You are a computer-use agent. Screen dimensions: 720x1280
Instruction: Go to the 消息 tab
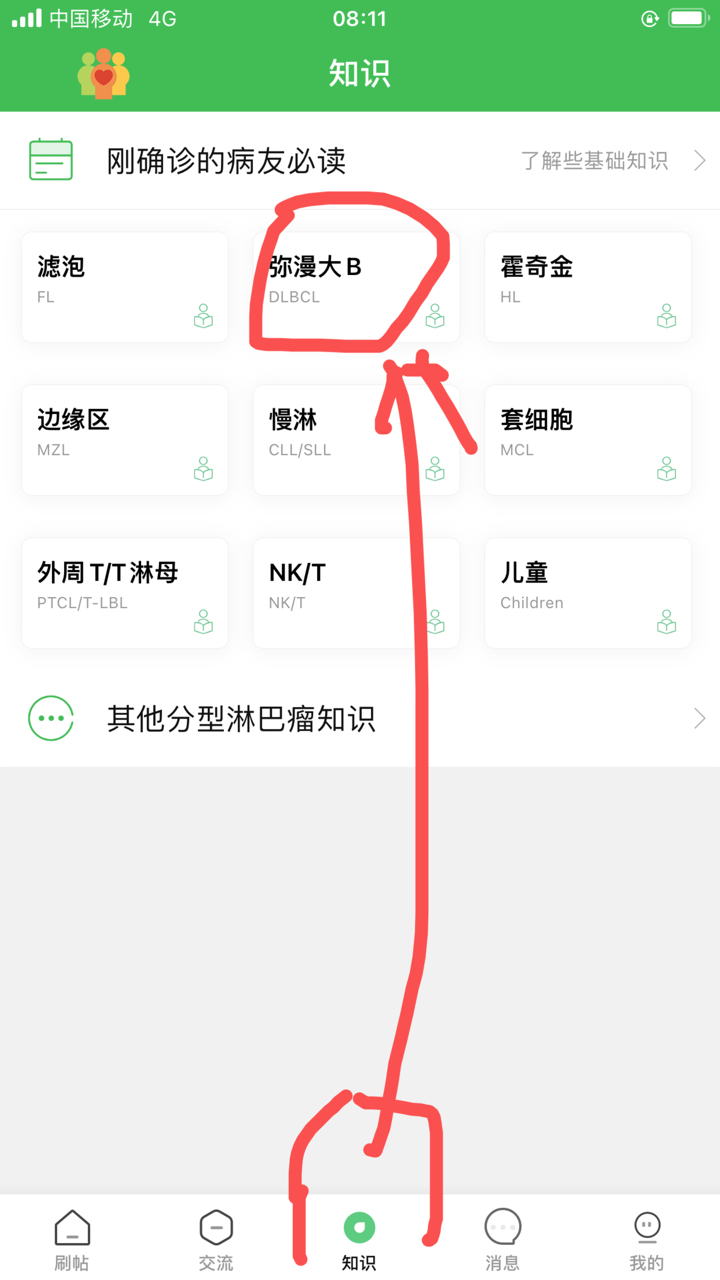(x=503, y=1239)
